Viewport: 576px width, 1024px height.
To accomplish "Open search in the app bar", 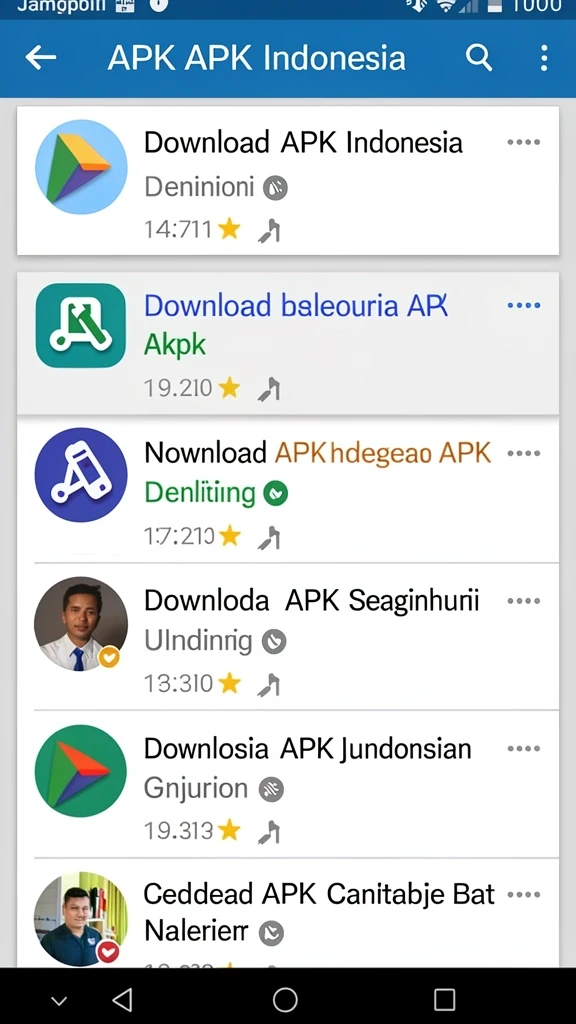I will tap(479, 58).
